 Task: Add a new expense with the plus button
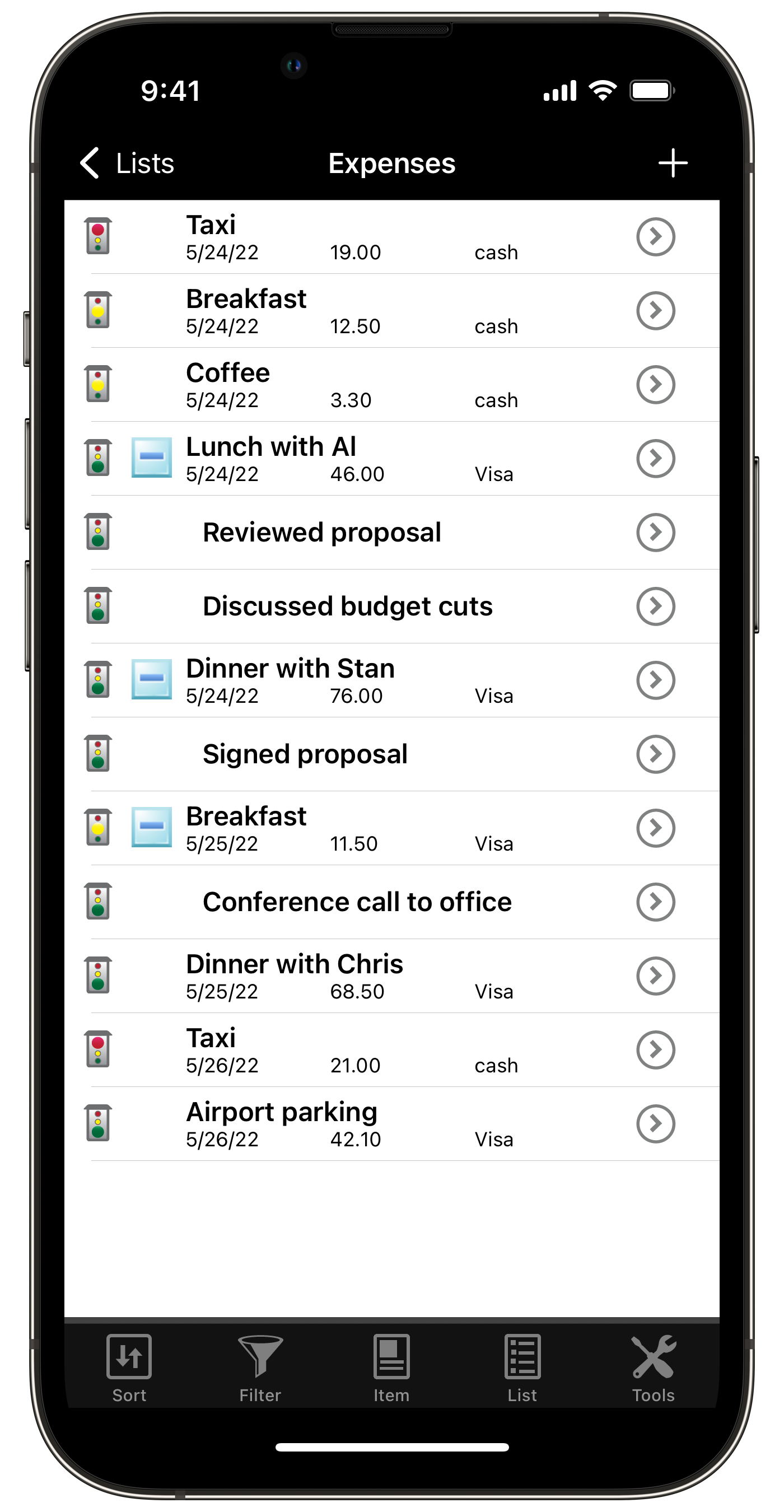click(x=673, y=163)
